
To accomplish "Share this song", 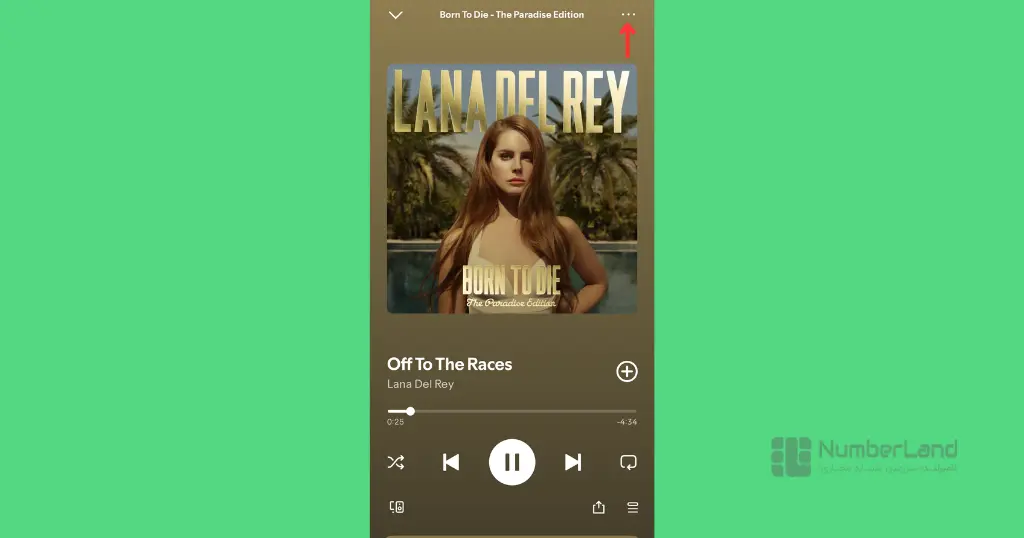I will (599, 507).
